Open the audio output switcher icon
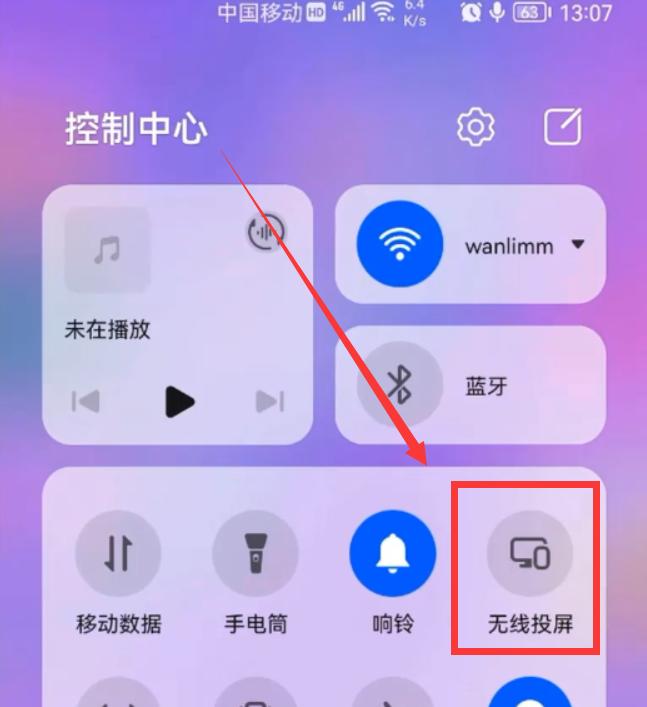This screenshot has width=647, height=707. click(265, 232)
